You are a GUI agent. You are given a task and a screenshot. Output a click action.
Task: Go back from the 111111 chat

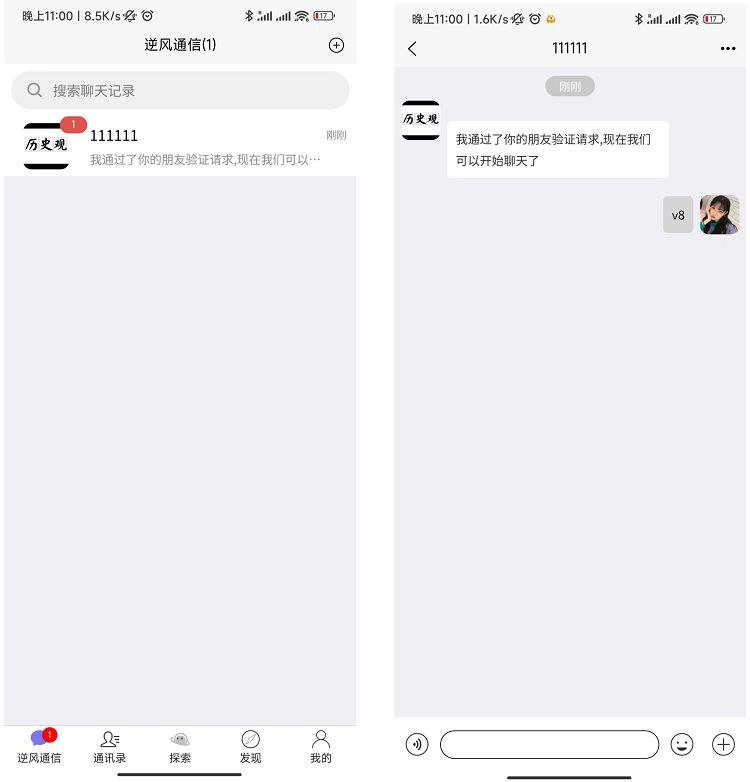coord(412,48)
